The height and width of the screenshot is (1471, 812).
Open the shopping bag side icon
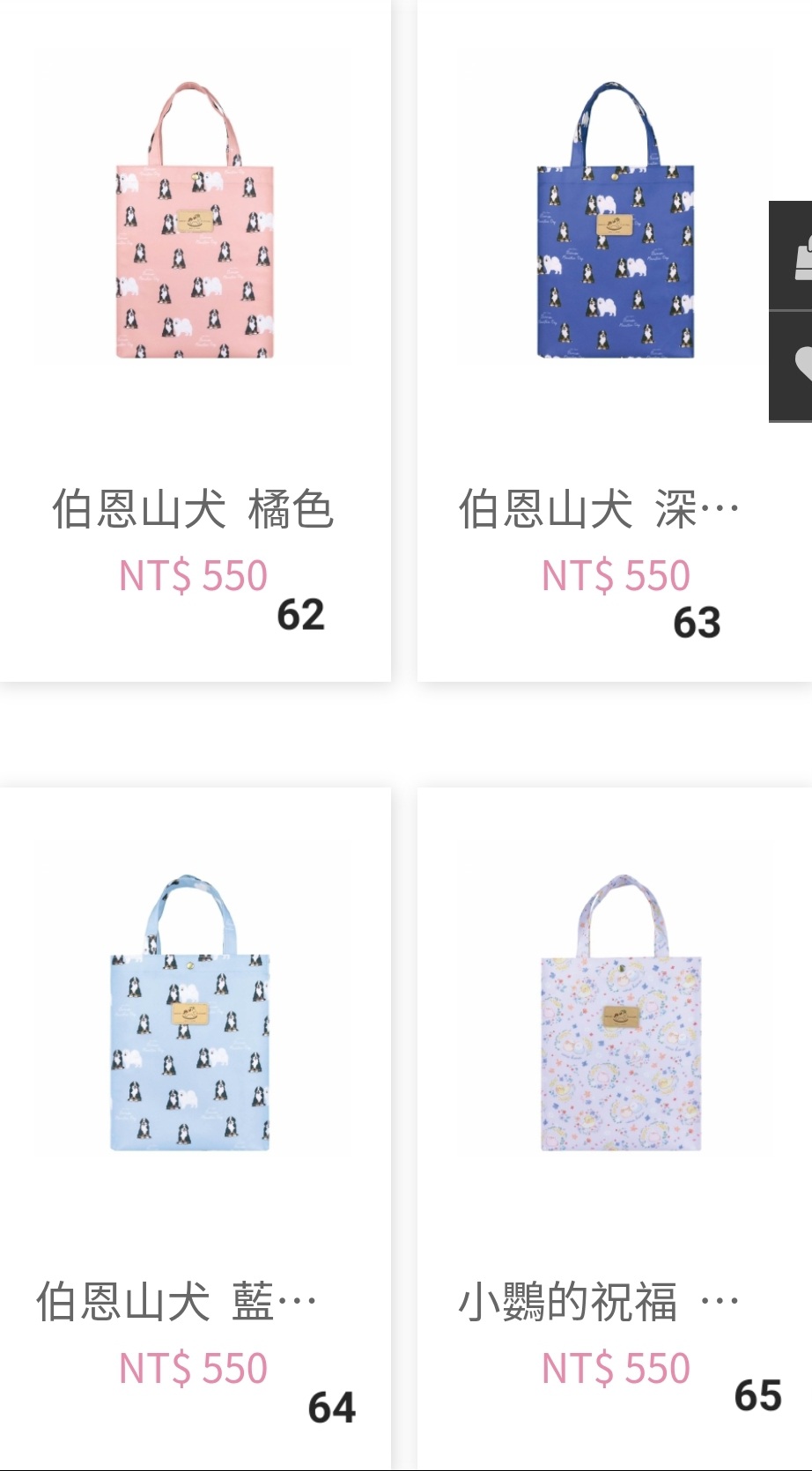click(x=791, y=256)
